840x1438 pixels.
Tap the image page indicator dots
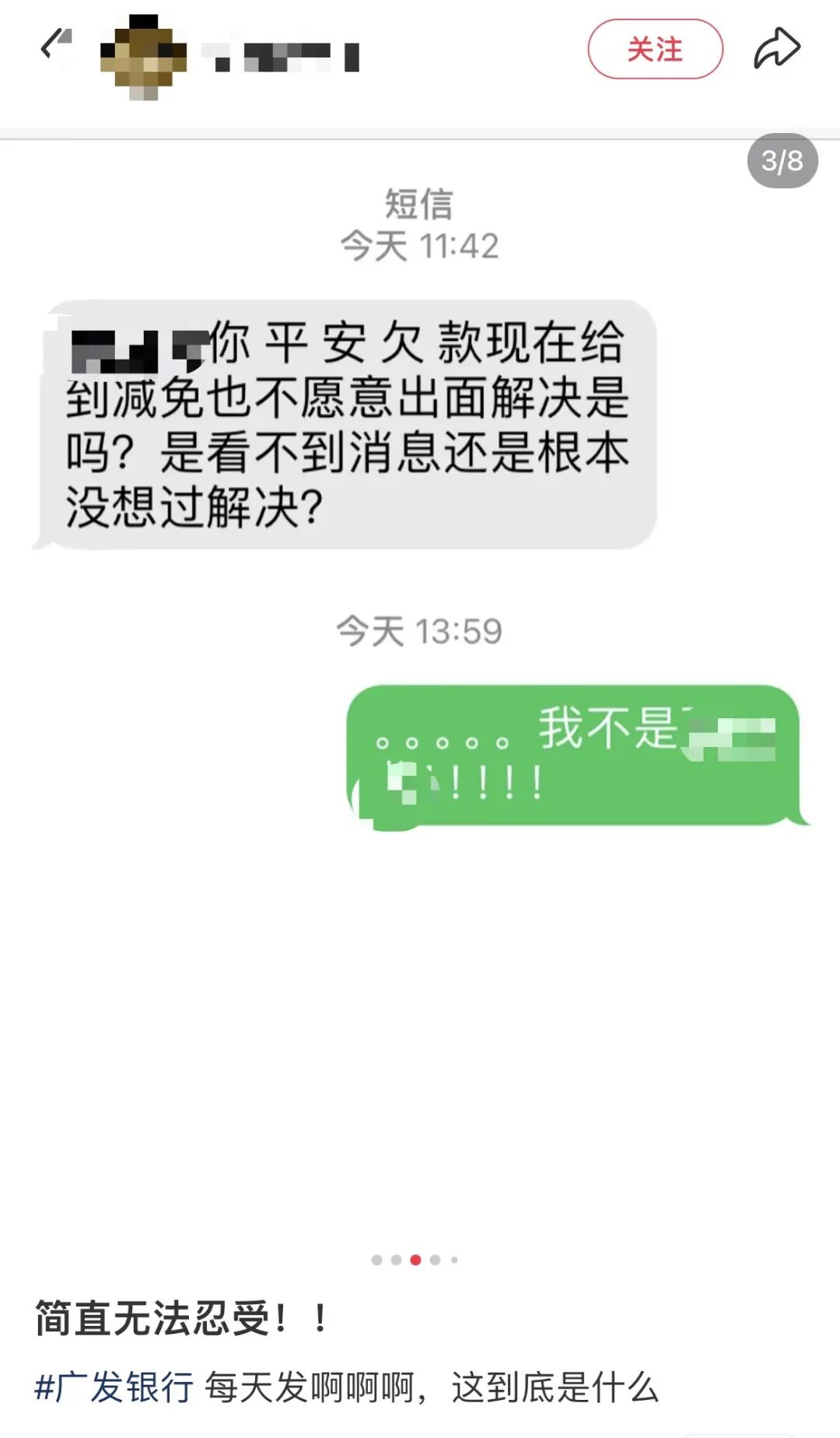pos(415,1260)
